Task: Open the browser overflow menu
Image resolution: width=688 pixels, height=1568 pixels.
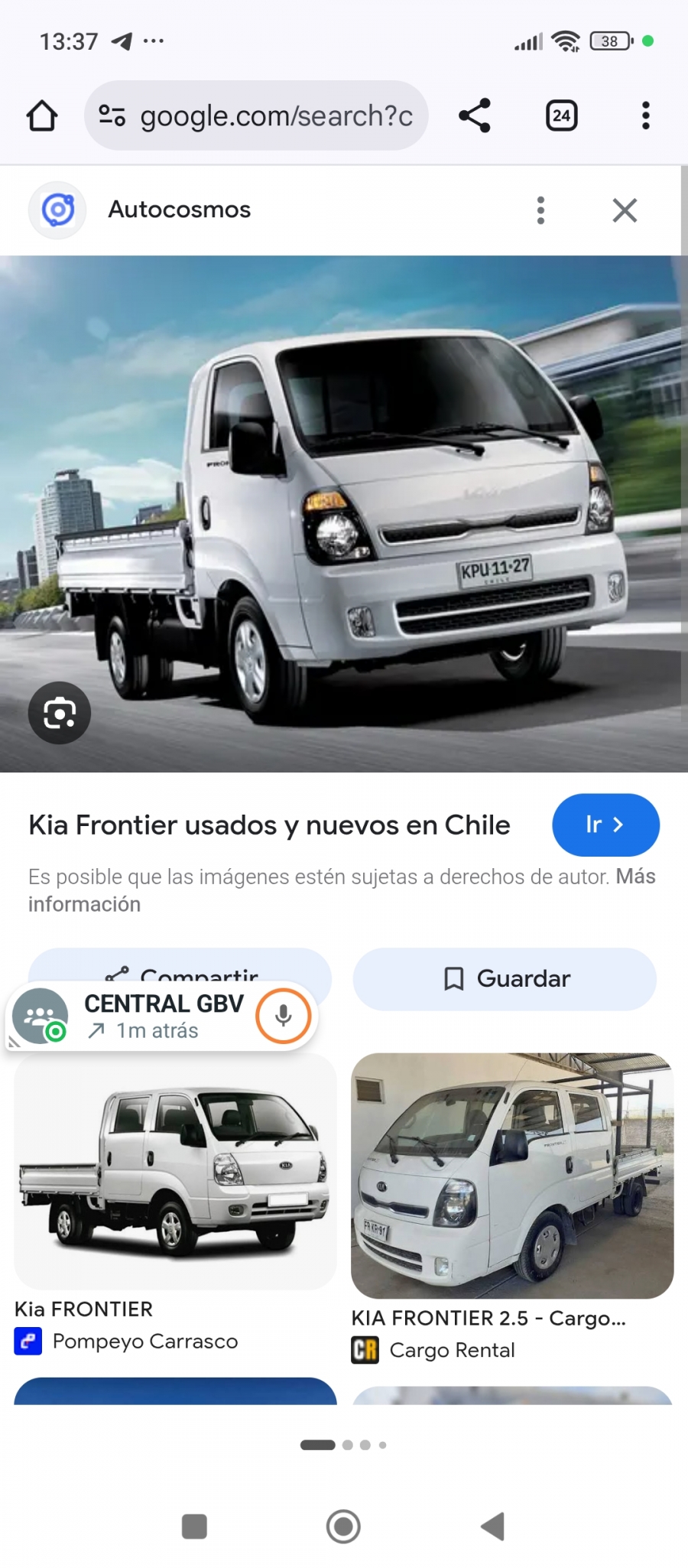Action: pyautogui.click(x=645, y=116)
